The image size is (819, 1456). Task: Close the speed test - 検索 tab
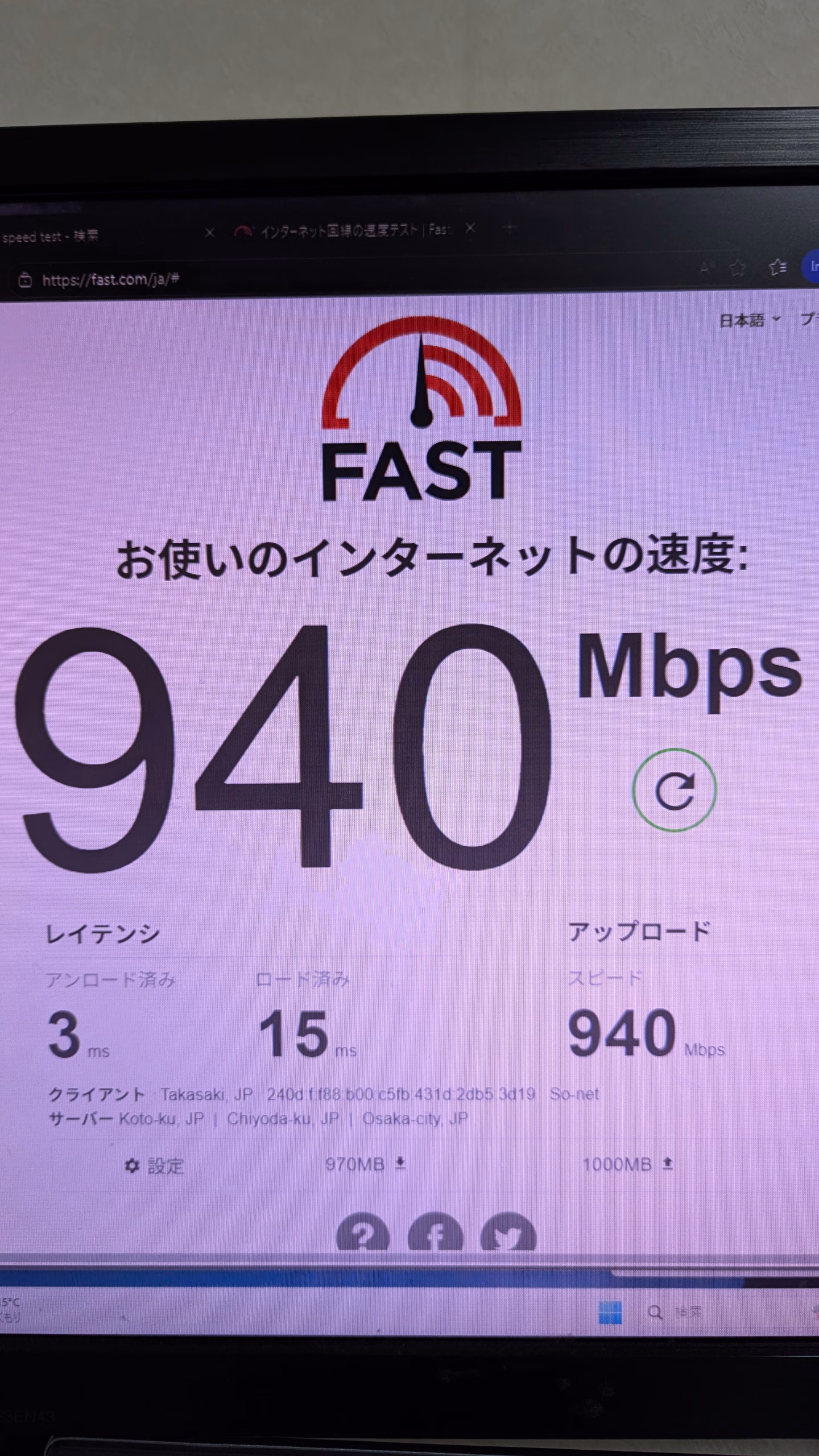tap(209, 233)
